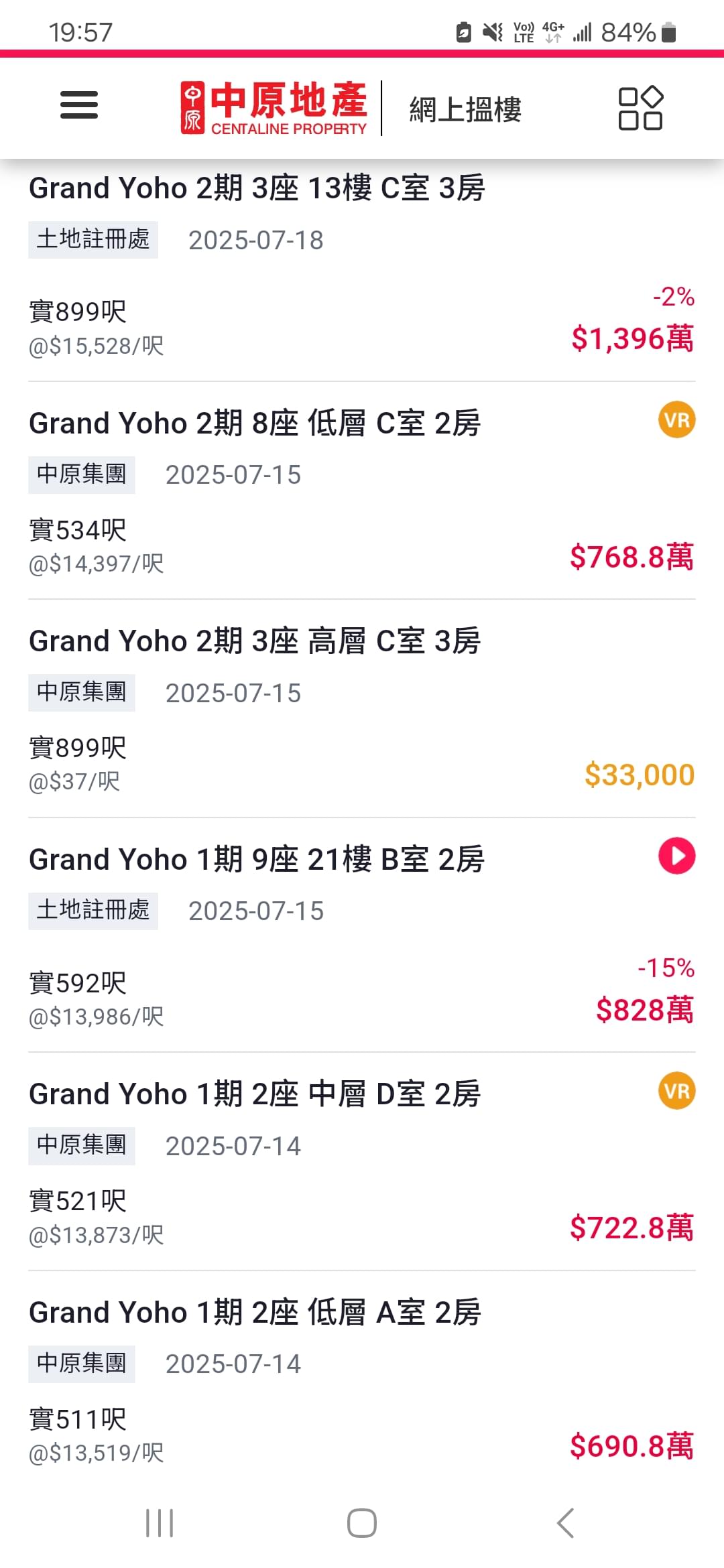Open the hamburger drawer menu
724x1568 pixels.
click(79, 106)
